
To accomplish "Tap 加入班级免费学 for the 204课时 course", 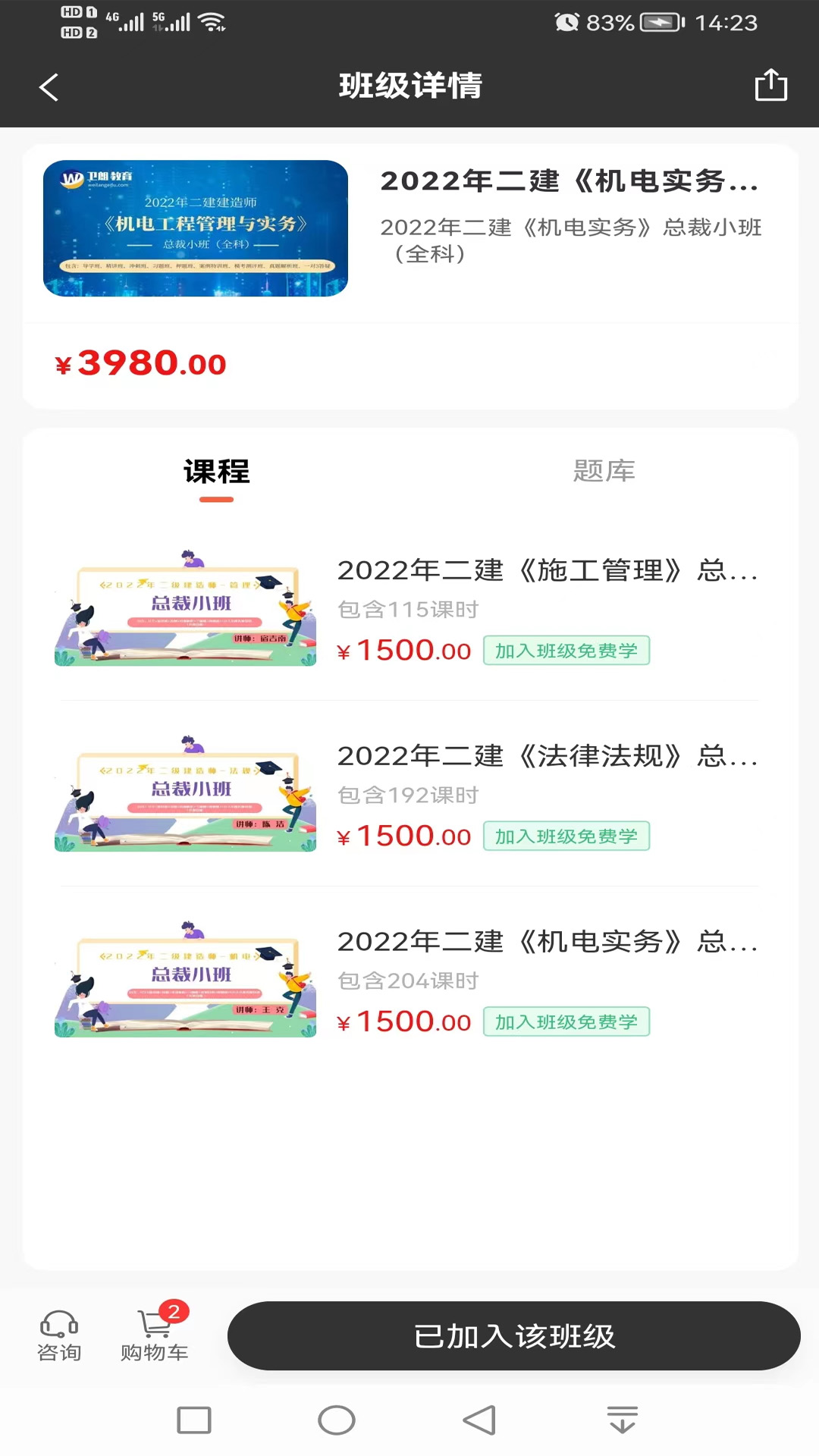I will click(566, 1022).
